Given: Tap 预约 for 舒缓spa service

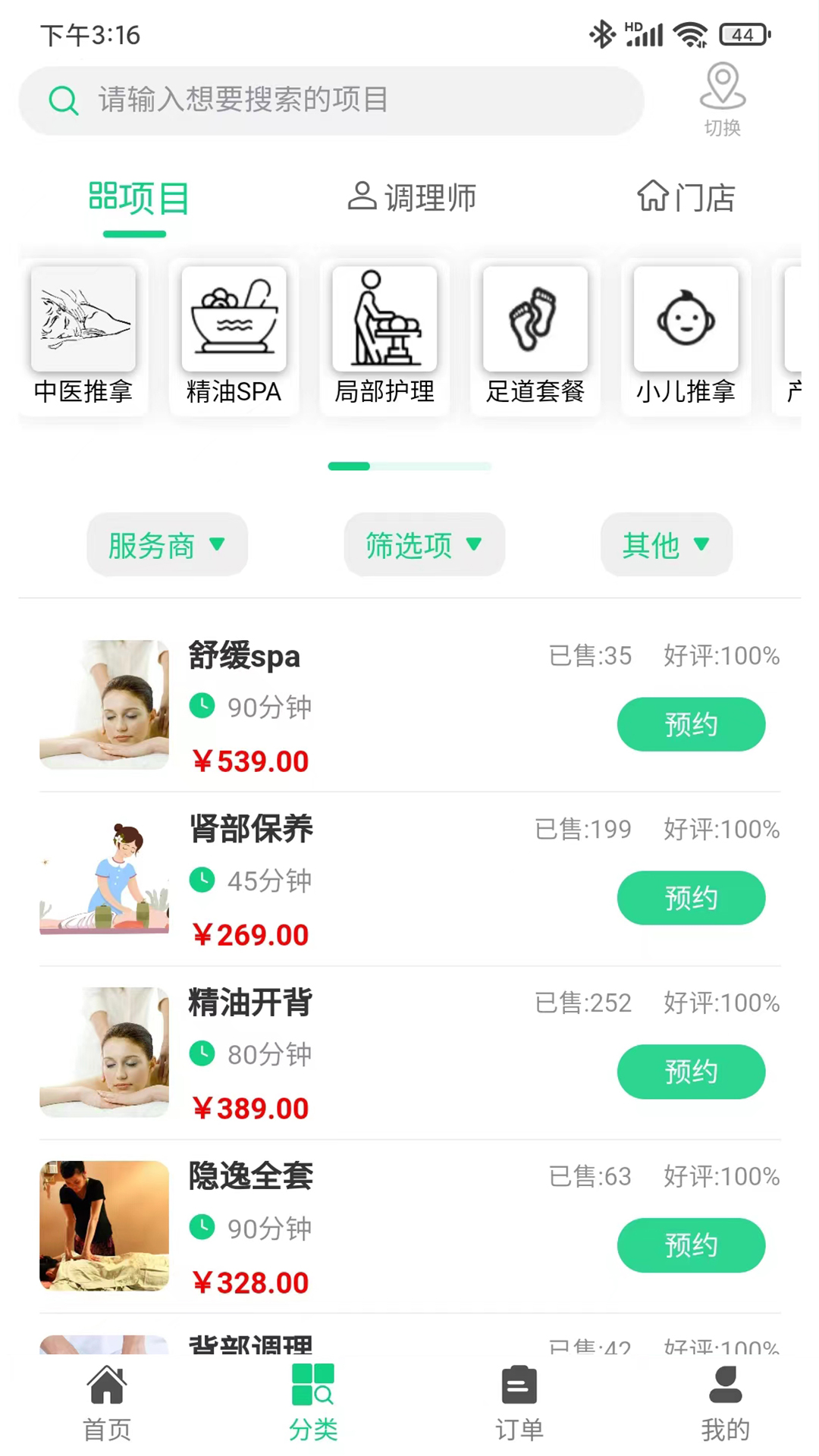Looking at the screenshot, I should click(x=691, y=724).
